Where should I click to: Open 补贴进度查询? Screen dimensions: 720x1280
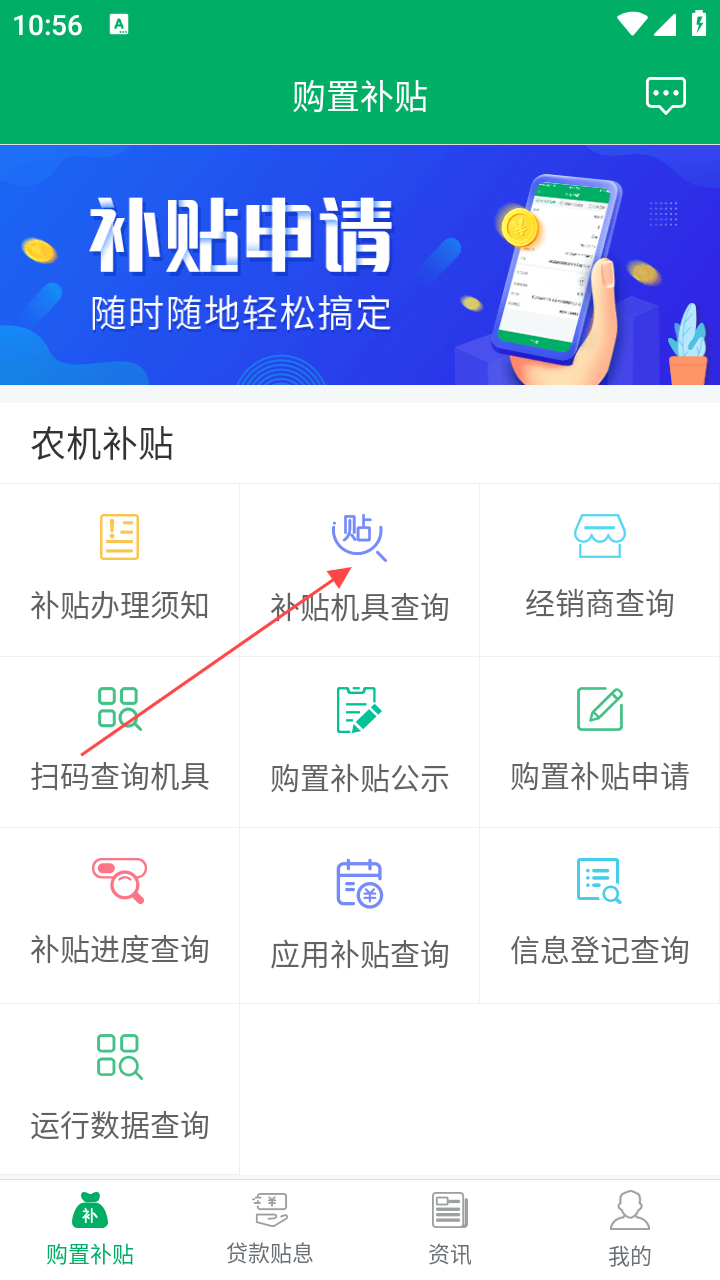(120, 915)
